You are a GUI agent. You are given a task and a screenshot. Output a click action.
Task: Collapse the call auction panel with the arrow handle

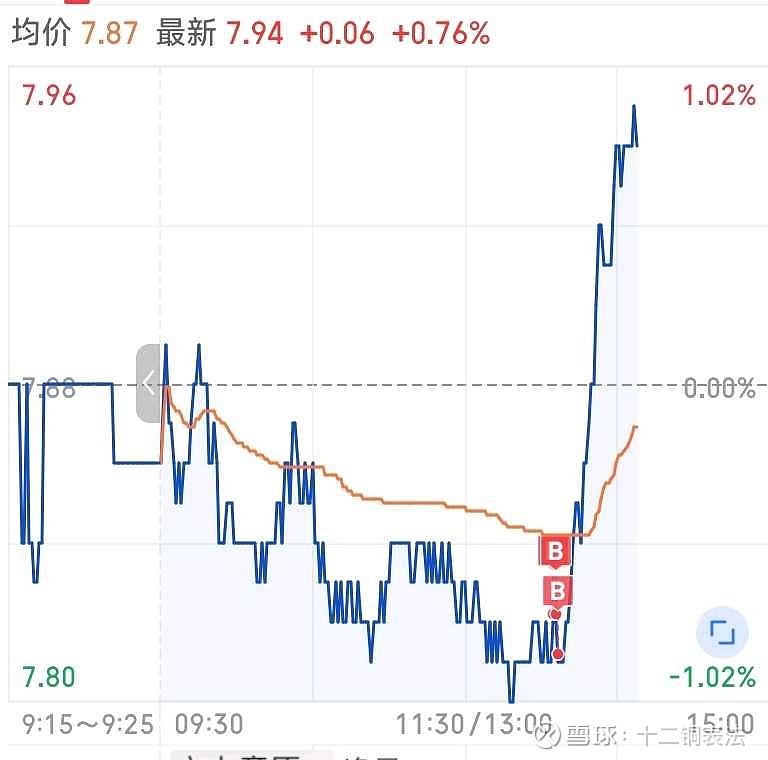pyautogui.click(x=148, y=383)
